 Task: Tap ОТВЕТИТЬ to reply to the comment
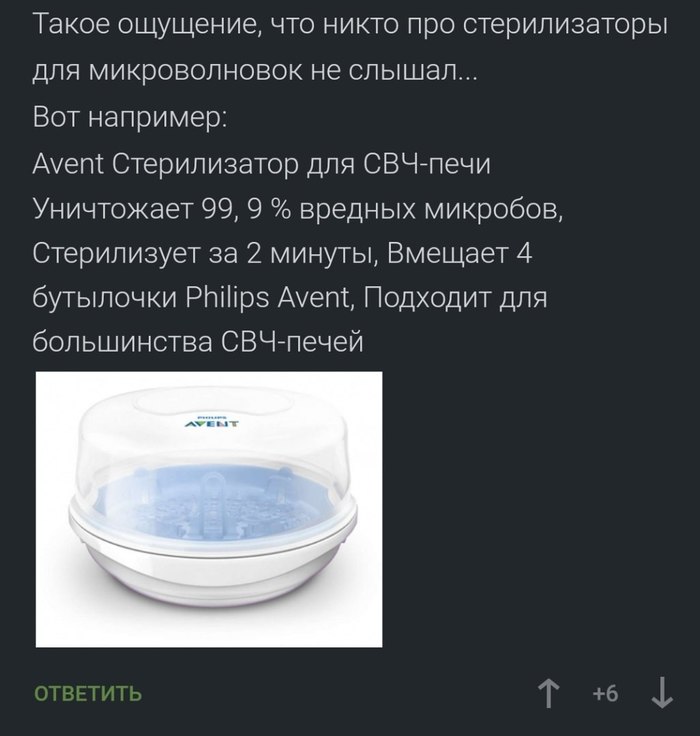(x=88, y=693)
